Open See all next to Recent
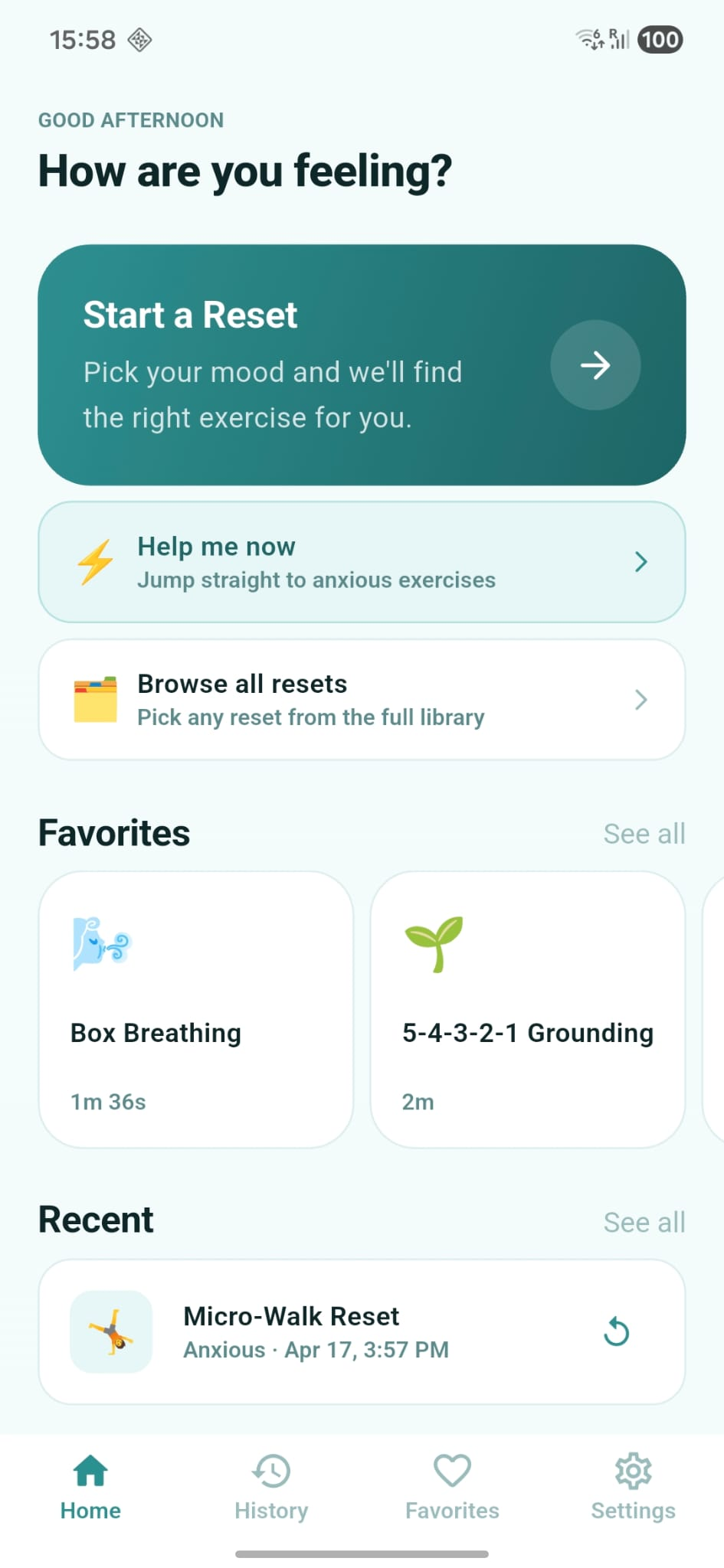 (x=644, y=1222)
